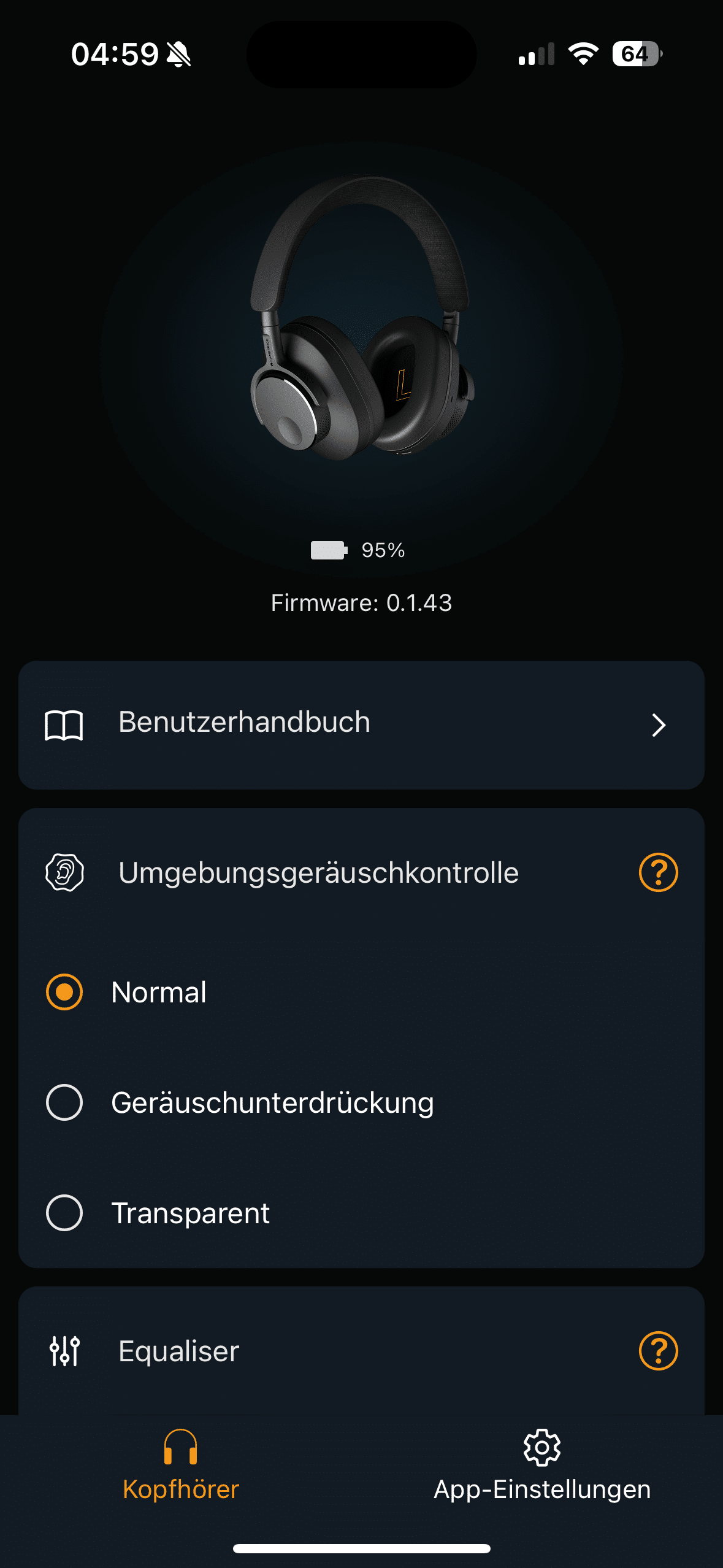Open the Equaliser help icon
Screen dimensions: 723x1568
click(658, 1350)
